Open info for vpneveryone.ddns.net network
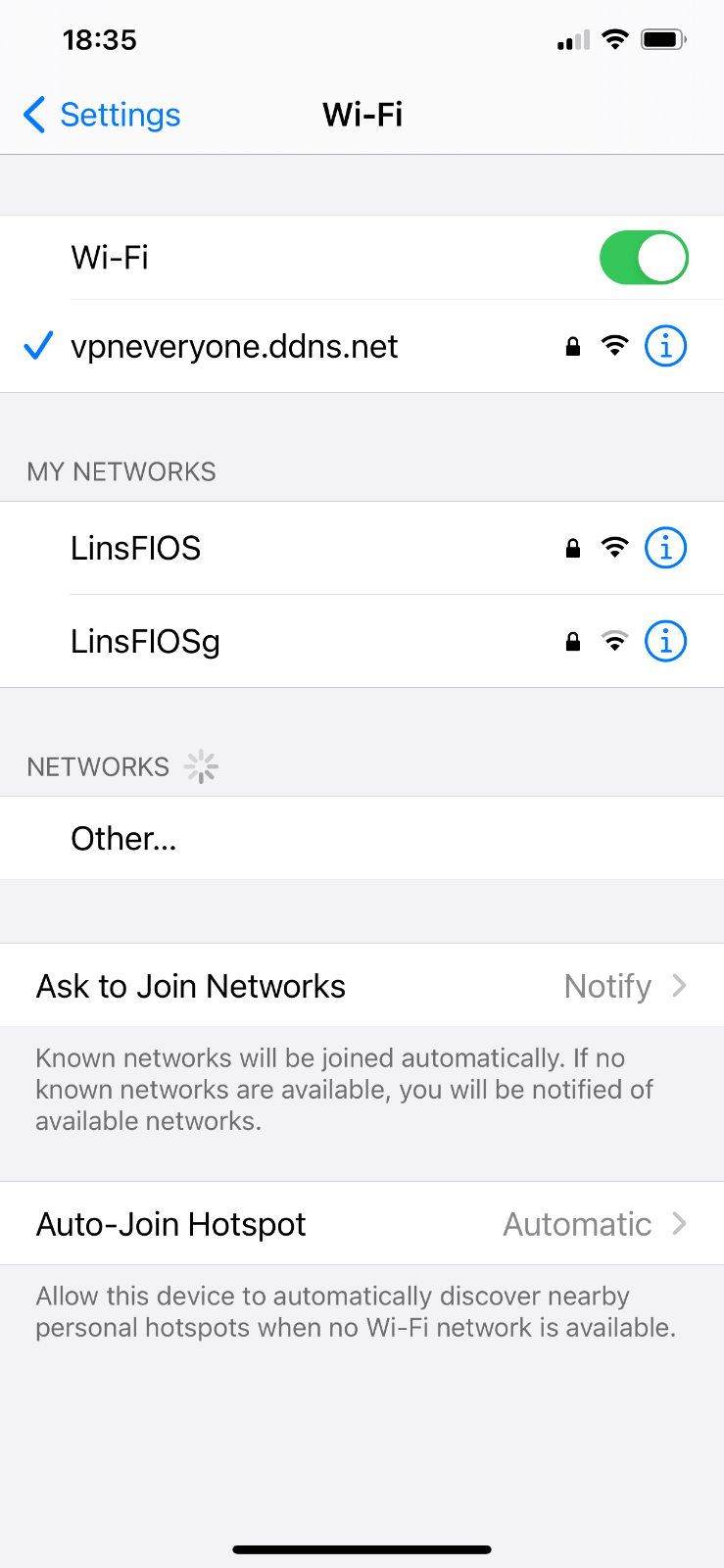This screenshot has height=1568, width=724. (665, 346)
